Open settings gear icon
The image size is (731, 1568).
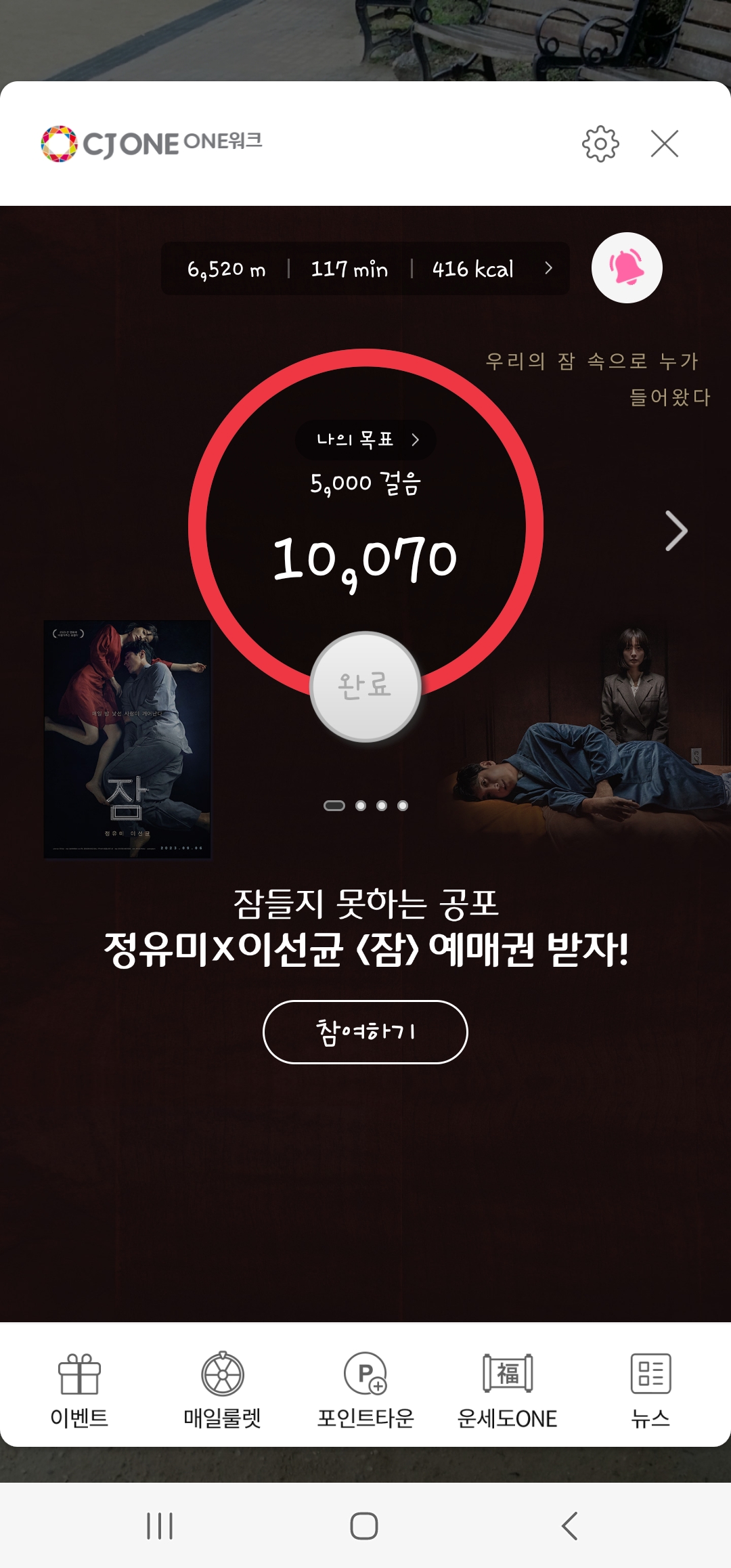click(600, 144)
